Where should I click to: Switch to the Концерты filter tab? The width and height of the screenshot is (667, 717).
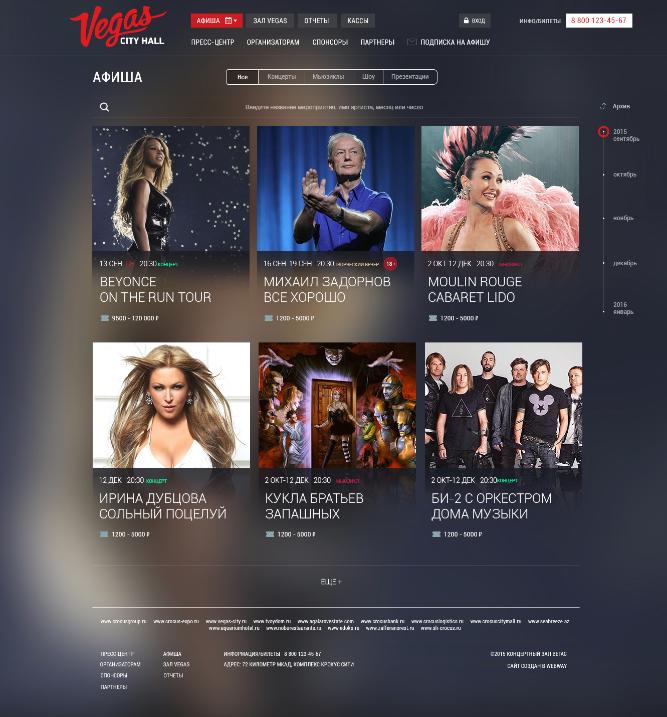point(282,77)
